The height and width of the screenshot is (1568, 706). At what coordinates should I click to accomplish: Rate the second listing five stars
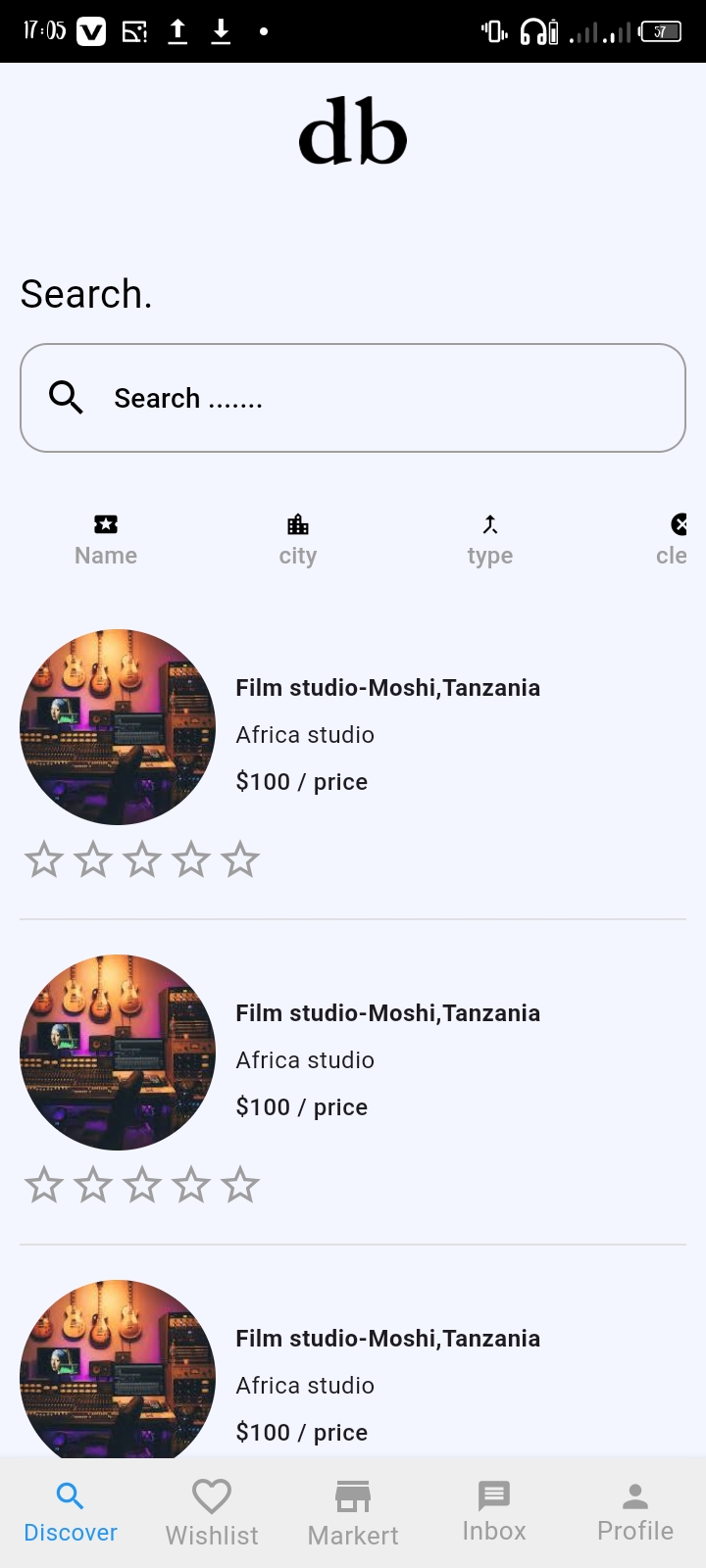click(240, 1184)
